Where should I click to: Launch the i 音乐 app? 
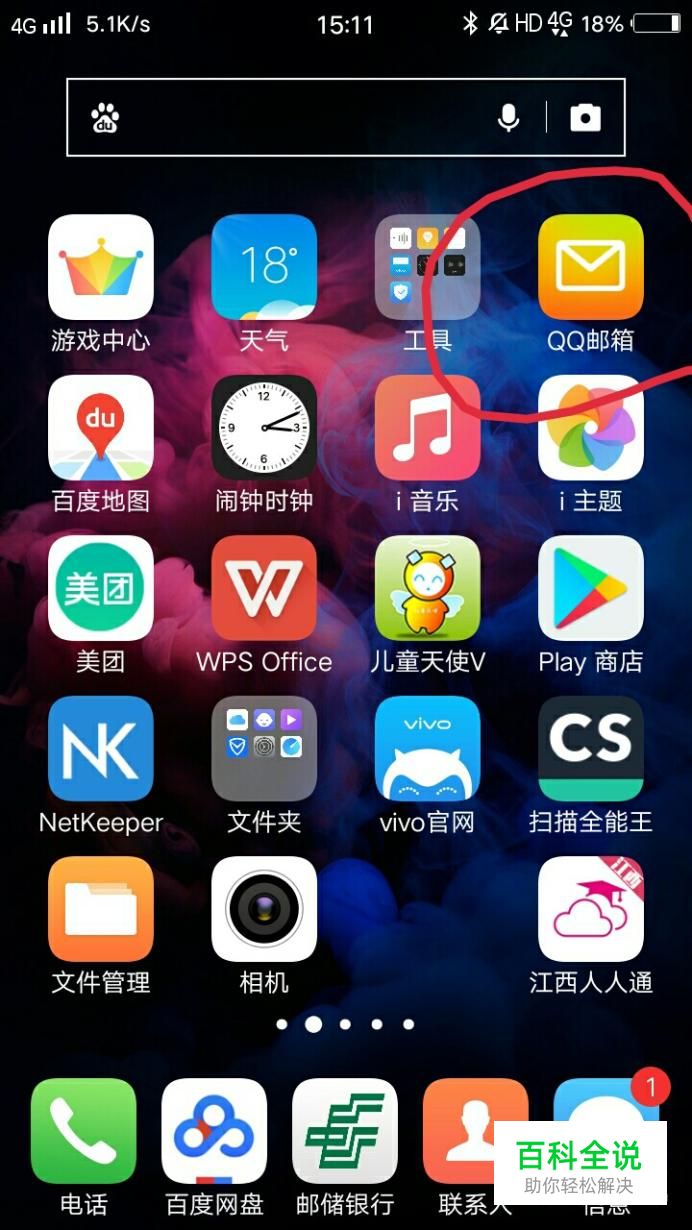(x=427, y=428)
